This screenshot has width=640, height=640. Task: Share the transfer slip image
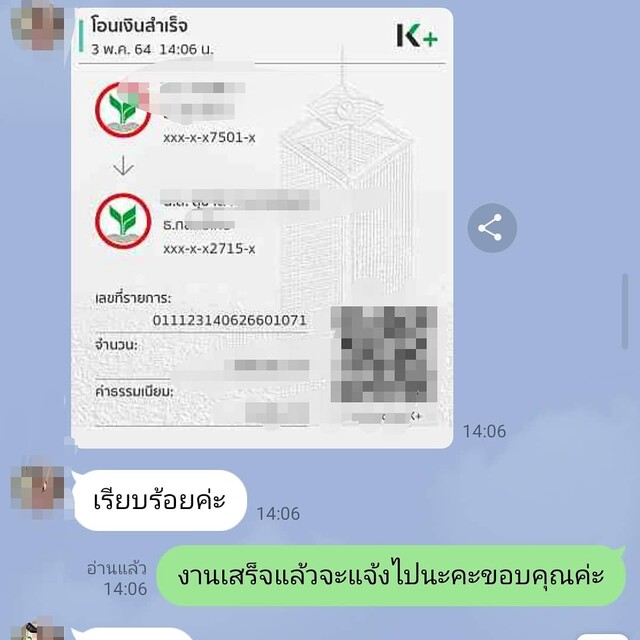[x=492, y=229]
